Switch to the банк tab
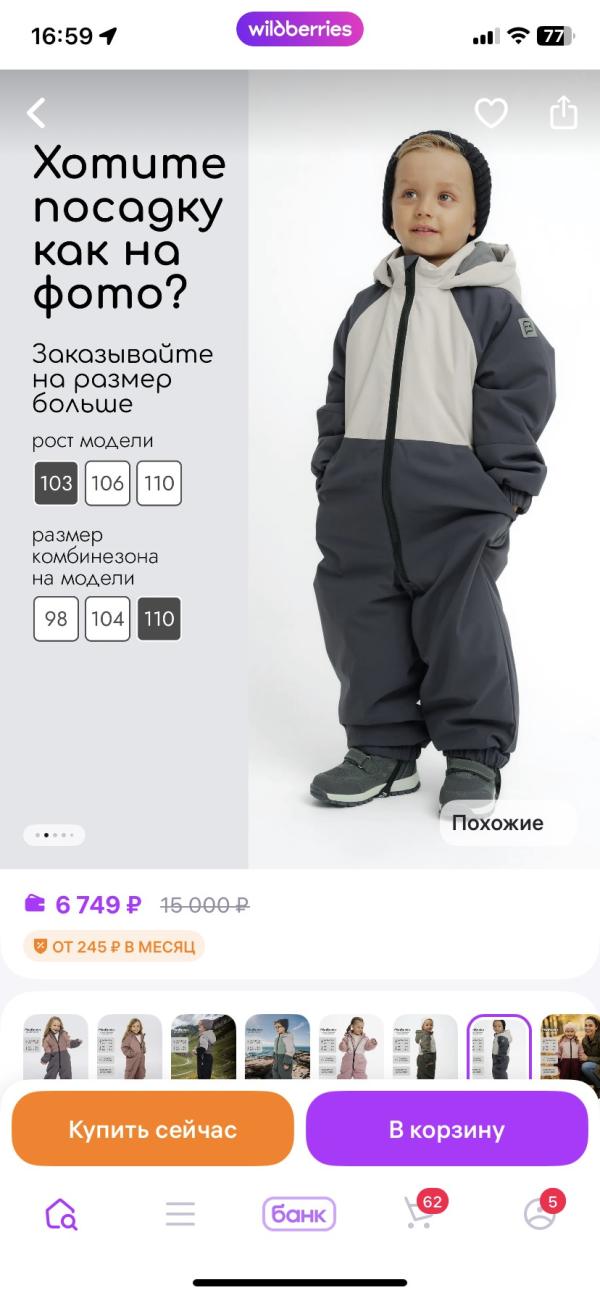600x1297 pixels. tap(299, 1214)
